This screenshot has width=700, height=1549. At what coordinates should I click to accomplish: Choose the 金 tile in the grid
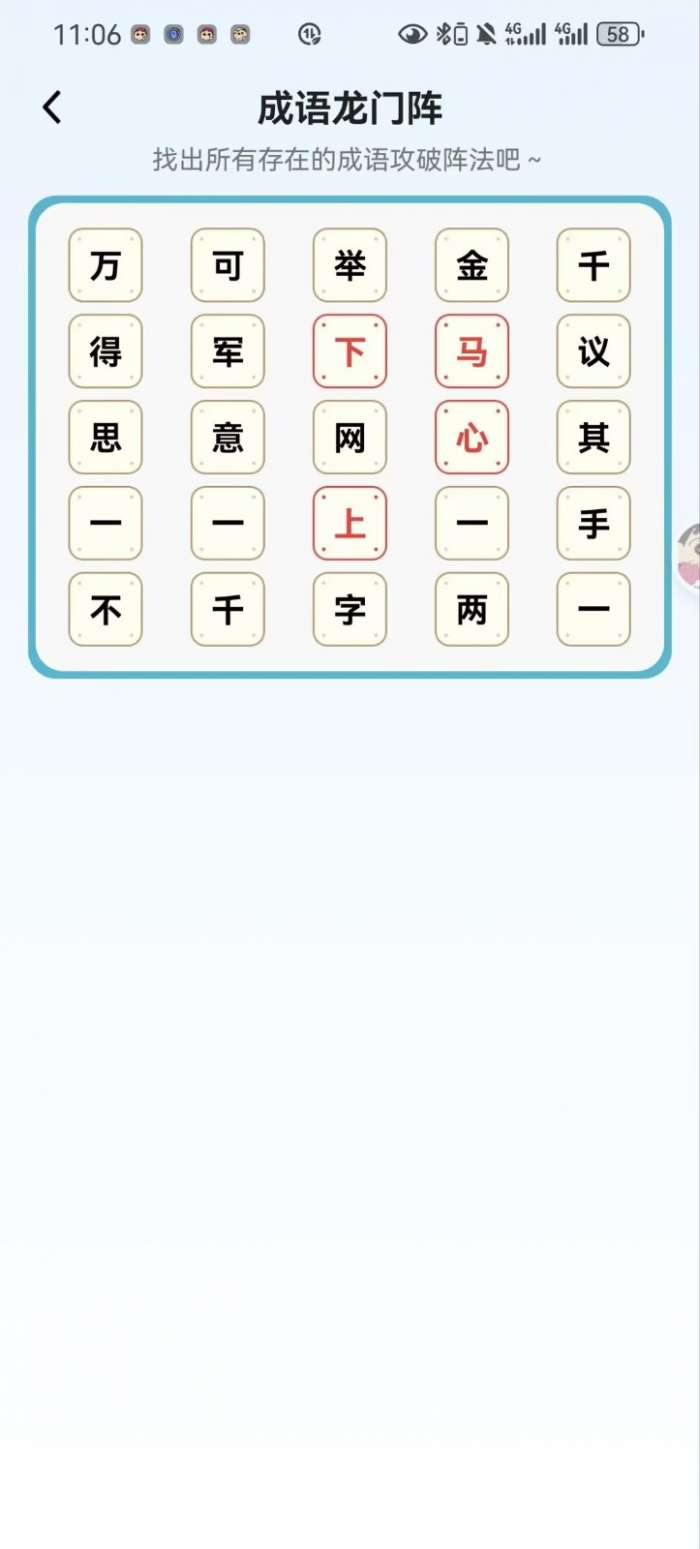pyautogui.click(x=472, y=266)
